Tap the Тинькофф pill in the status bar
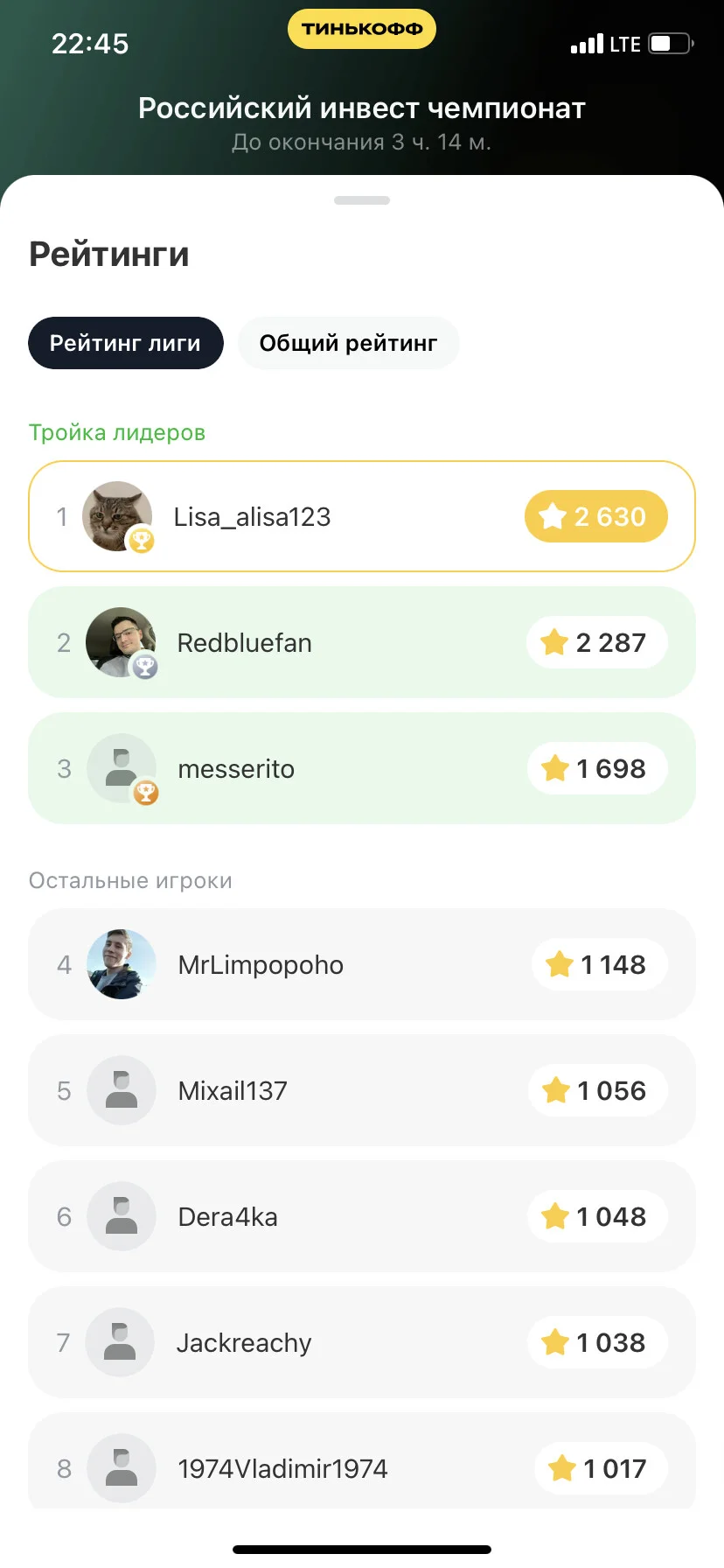This screenshot has height=1568, width=724. (362, 29)
